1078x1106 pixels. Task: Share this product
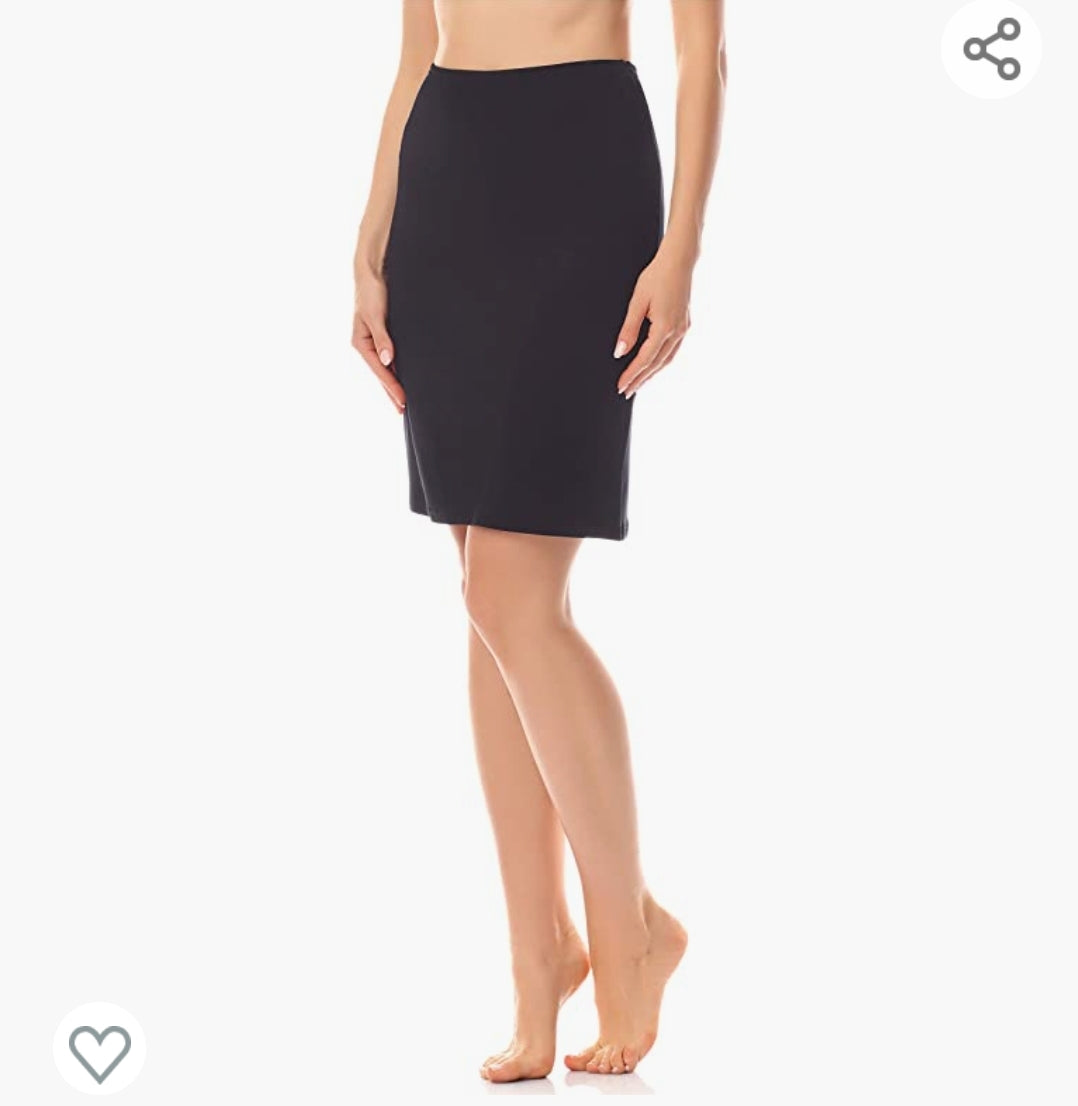pos(991,49)
